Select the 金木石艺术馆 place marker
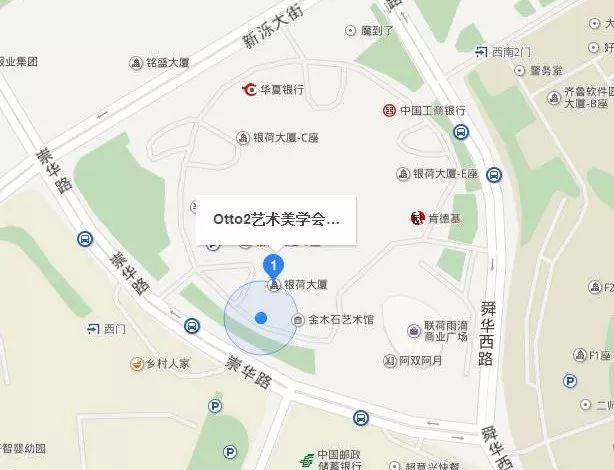The image size is (614, 470). (x=298, y=320)
